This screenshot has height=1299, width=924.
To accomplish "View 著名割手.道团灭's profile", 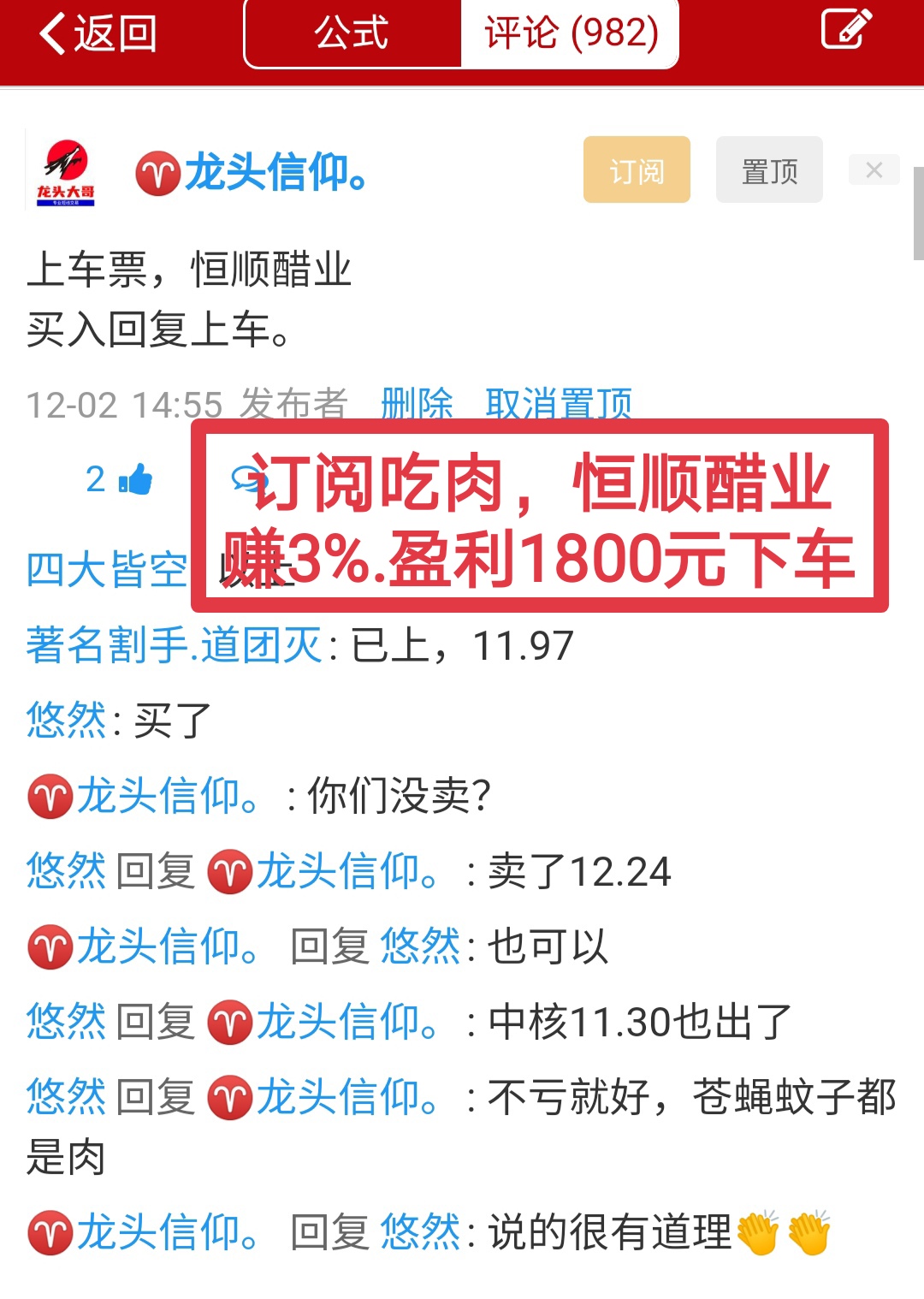I will 174,645.
